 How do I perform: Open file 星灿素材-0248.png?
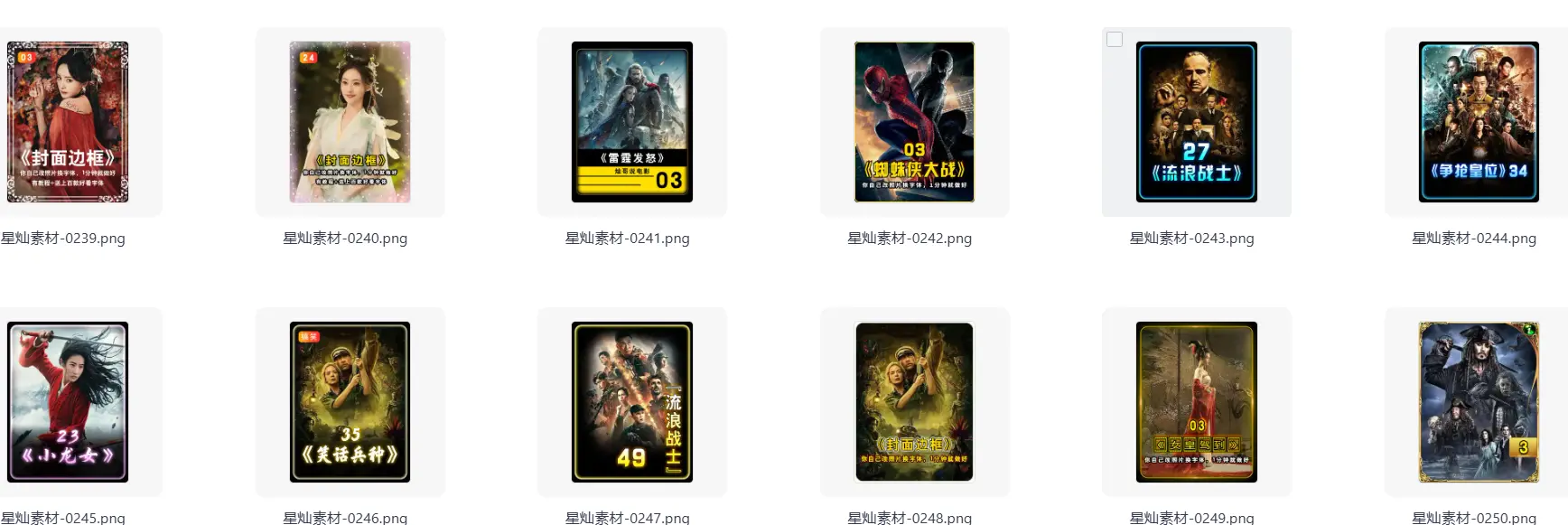914,402
